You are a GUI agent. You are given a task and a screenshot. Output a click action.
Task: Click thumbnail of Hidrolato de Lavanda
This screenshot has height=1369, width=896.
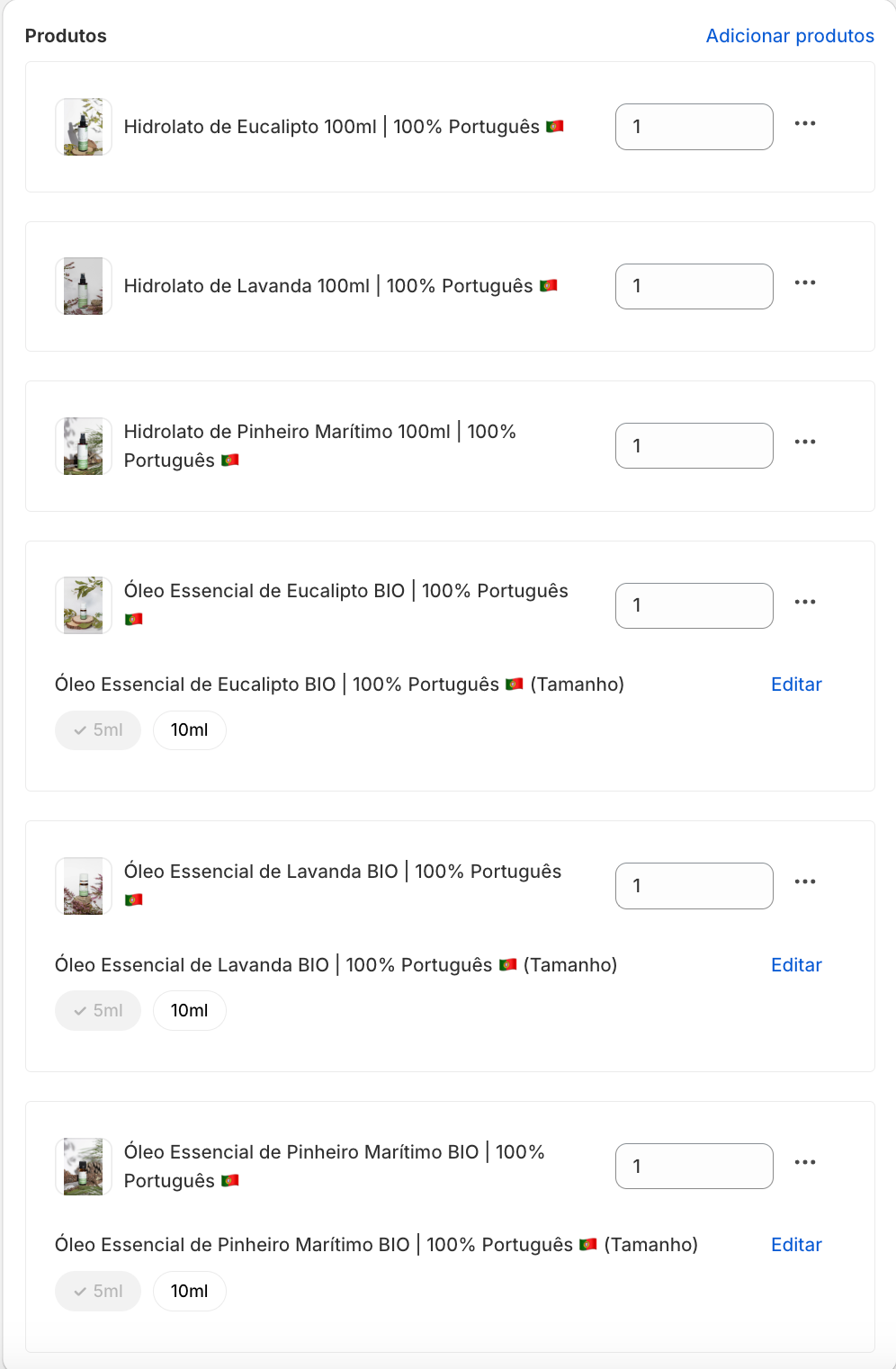pyautogui.click(x=83, y=286)
